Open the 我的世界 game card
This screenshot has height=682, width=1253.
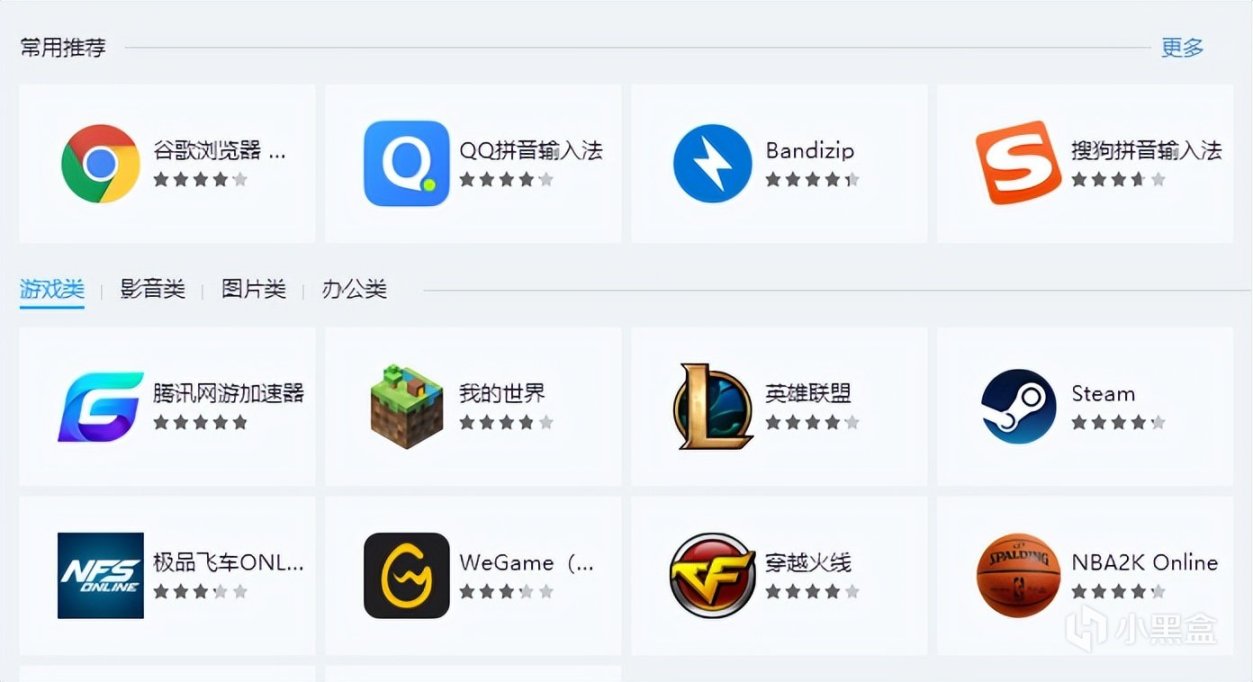(x=473, y=406)
